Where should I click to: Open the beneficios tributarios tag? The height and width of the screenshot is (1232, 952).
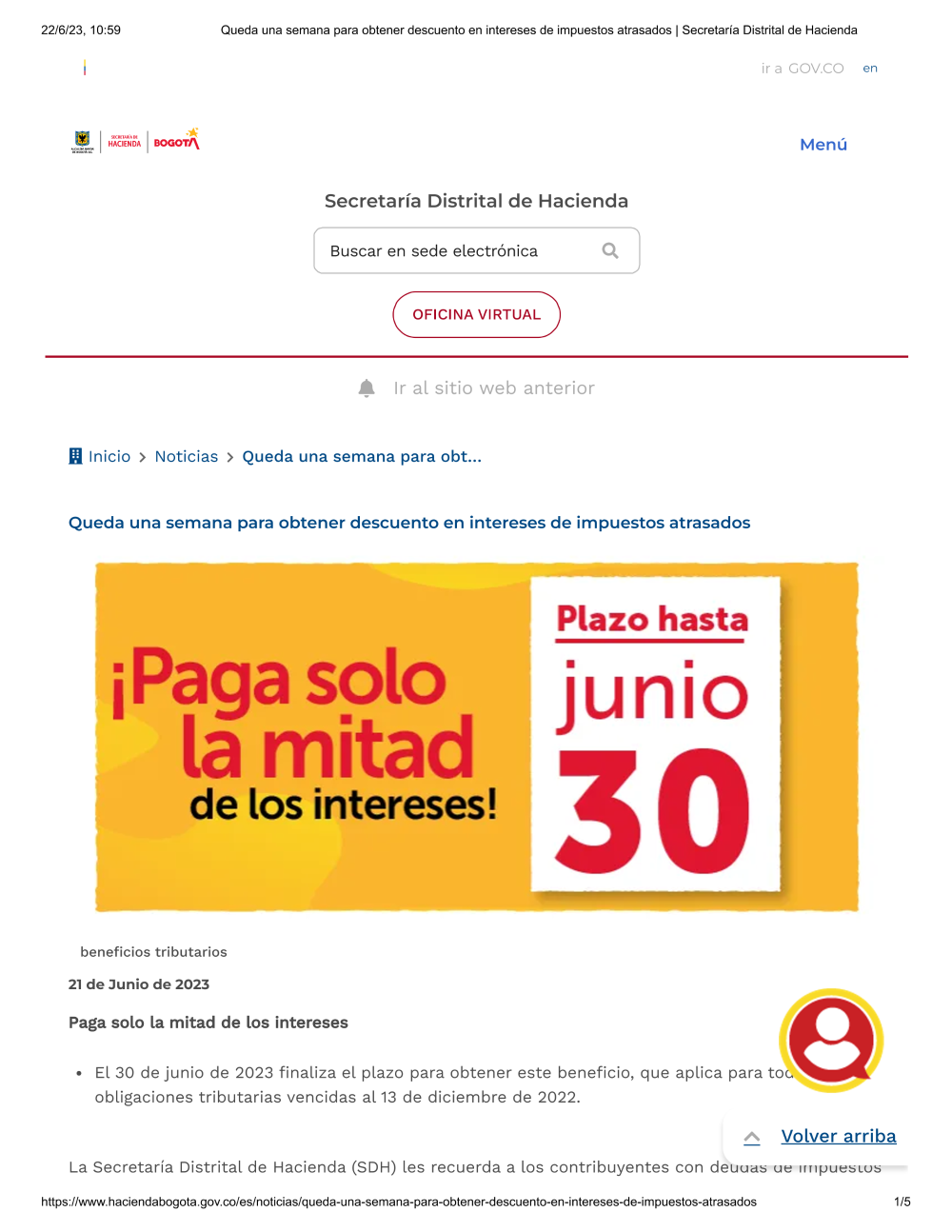(153, 952)
